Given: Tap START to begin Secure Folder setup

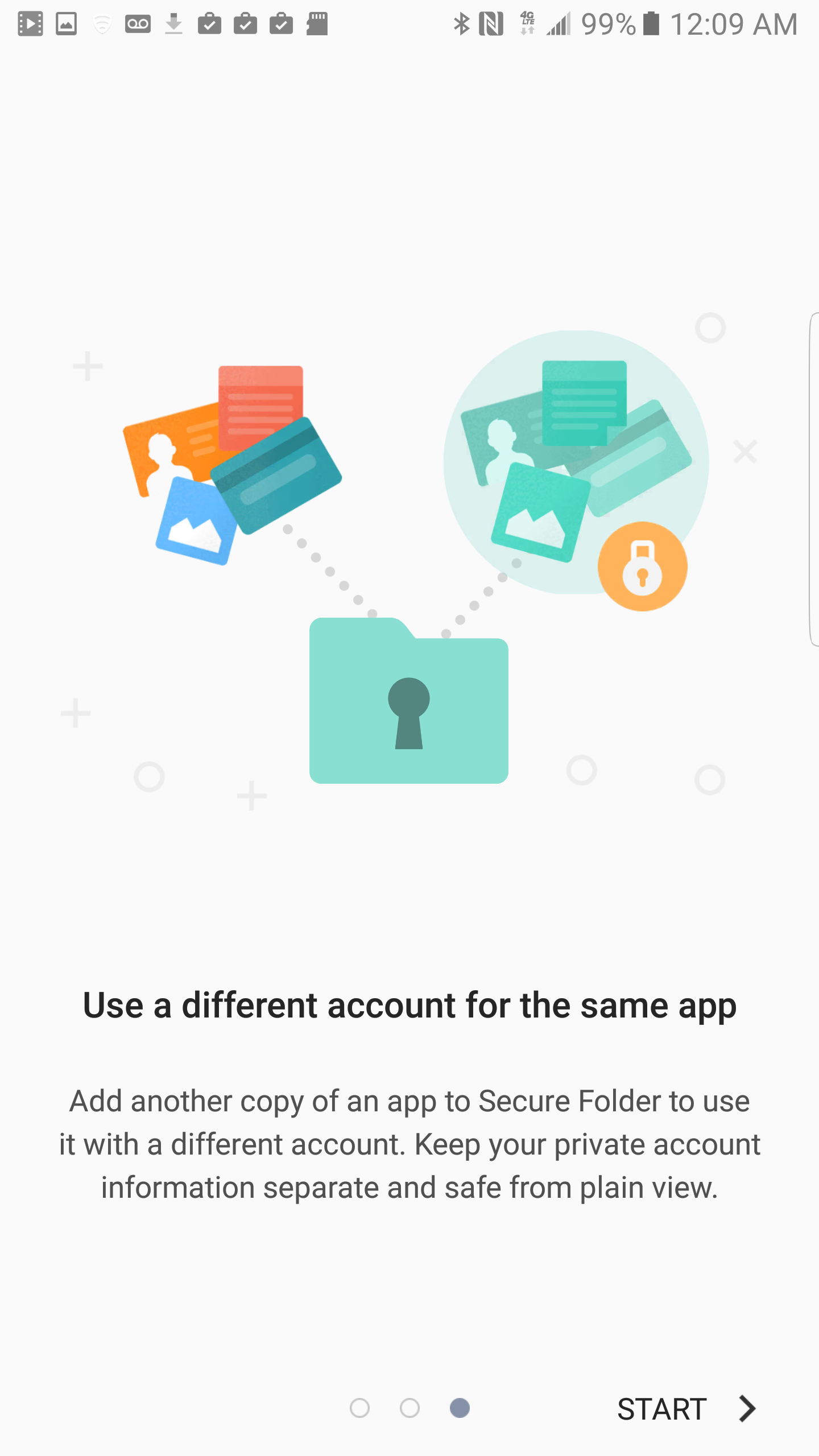Looking at the screenshot, I should pyautogui.click(x=687, y=1409).
